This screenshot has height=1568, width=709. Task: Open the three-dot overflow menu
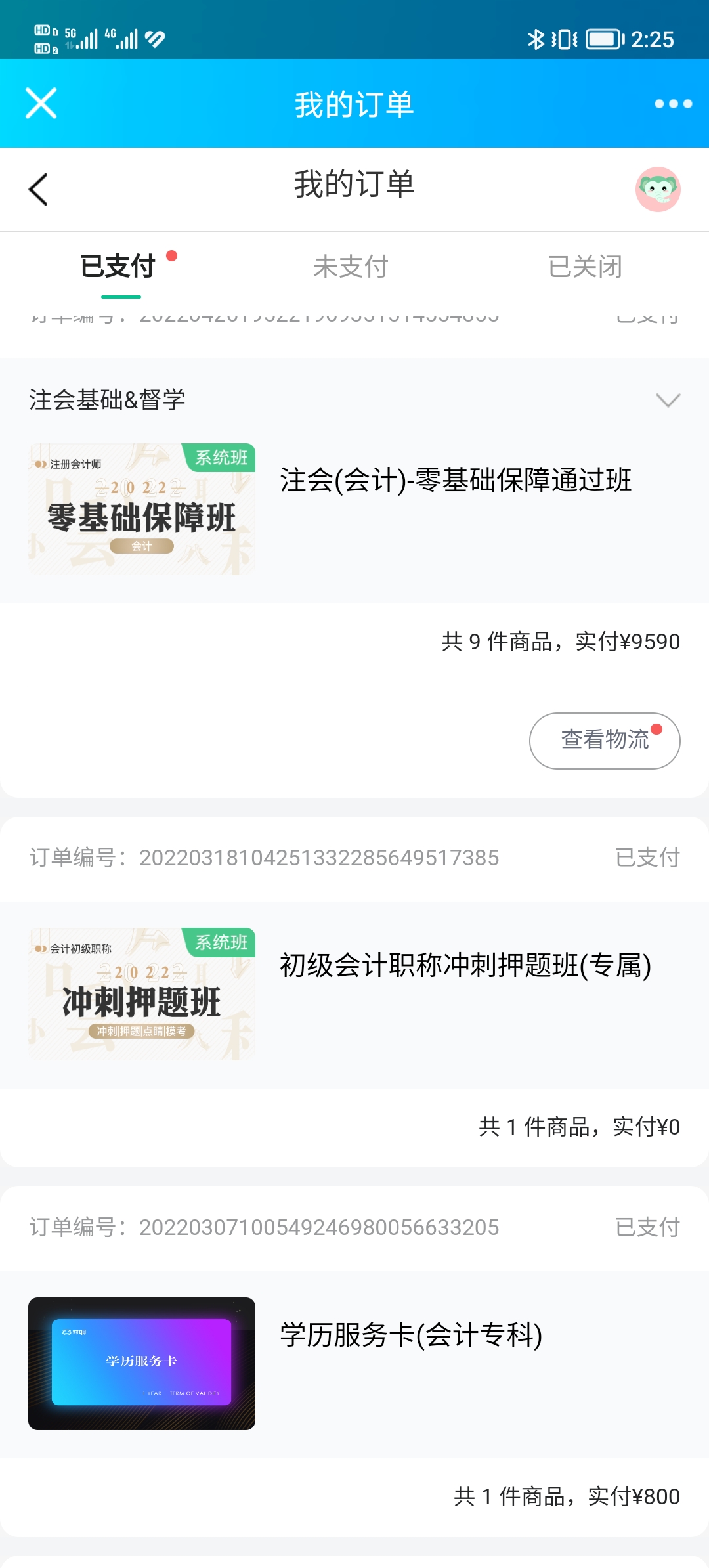point(673,104)
